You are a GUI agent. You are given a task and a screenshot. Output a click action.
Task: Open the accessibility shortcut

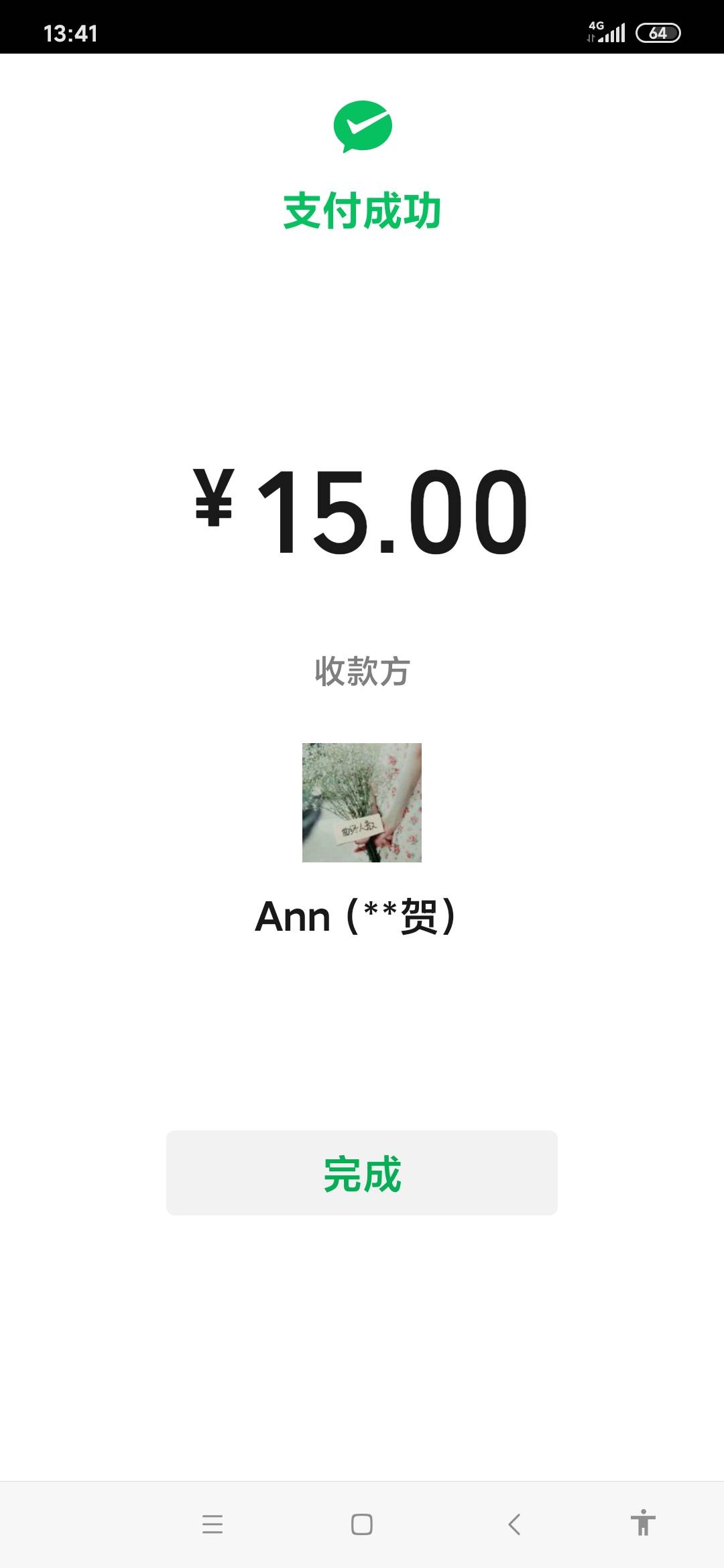click(x=642, y=1523)
